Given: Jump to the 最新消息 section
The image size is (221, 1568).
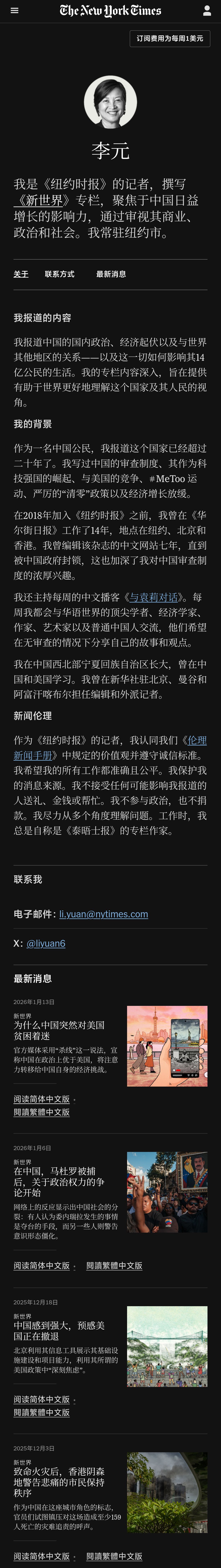Looking at the screenshot, I should pyautogui.click(x=111, y=275).
